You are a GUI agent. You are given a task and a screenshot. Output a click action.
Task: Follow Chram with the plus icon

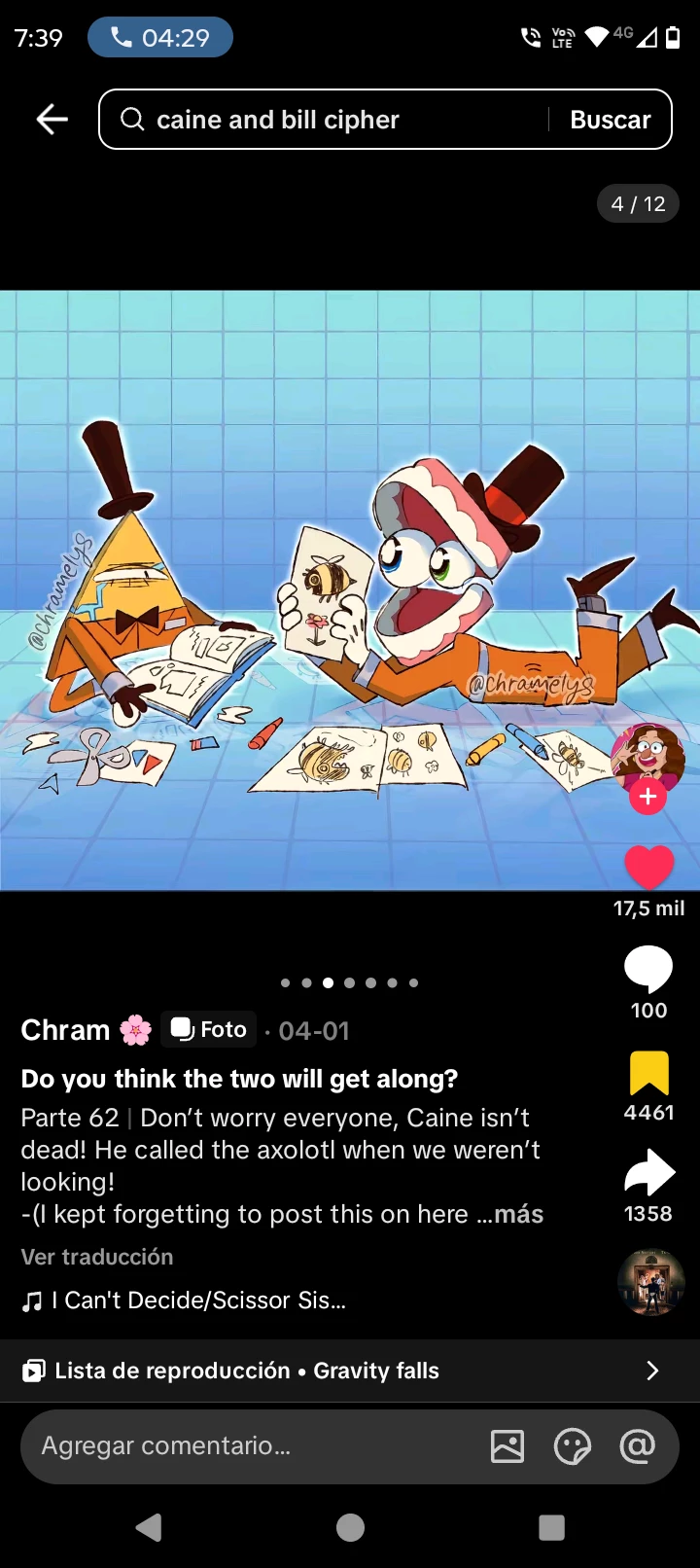click(x=647, y=798)
